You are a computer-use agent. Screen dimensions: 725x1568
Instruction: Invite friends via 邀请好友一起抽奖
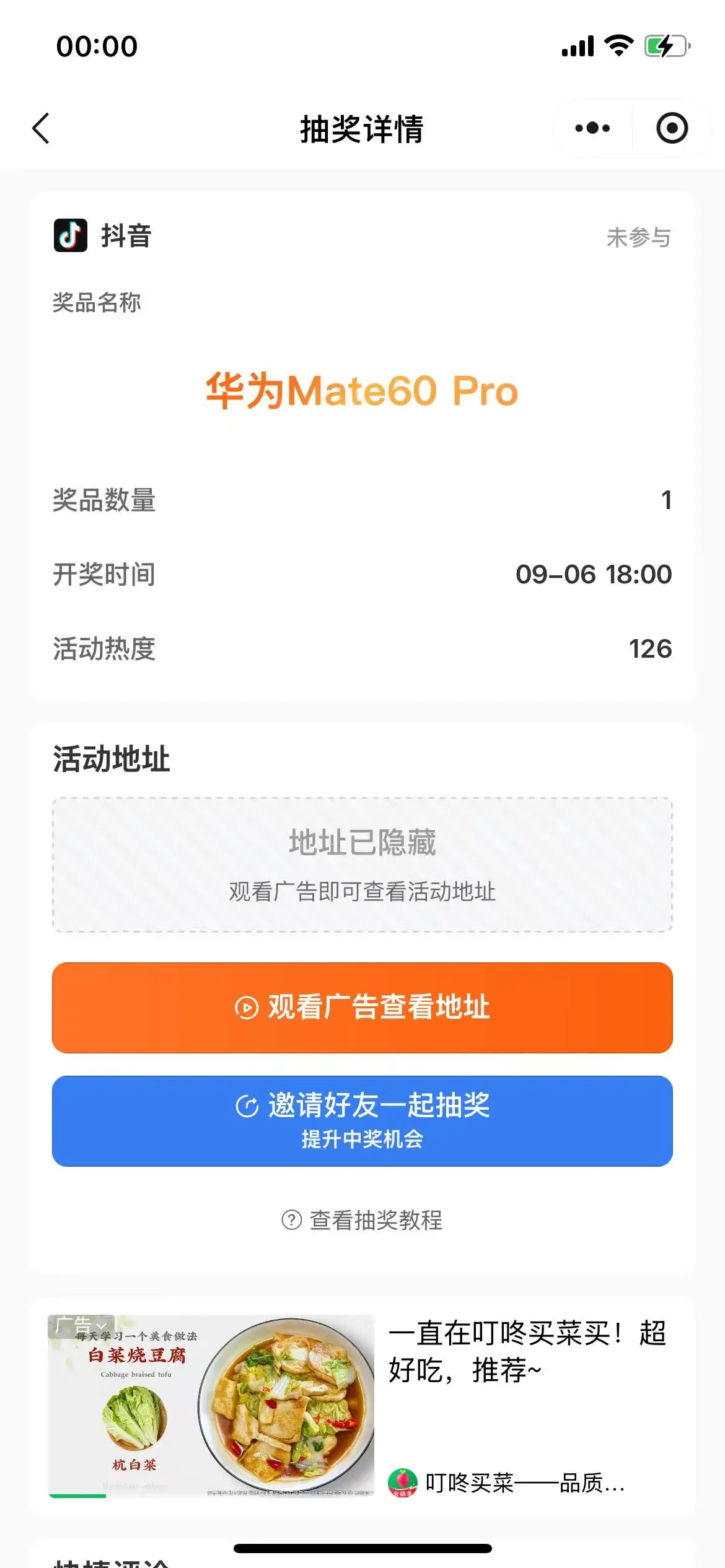click(362, 1121)
